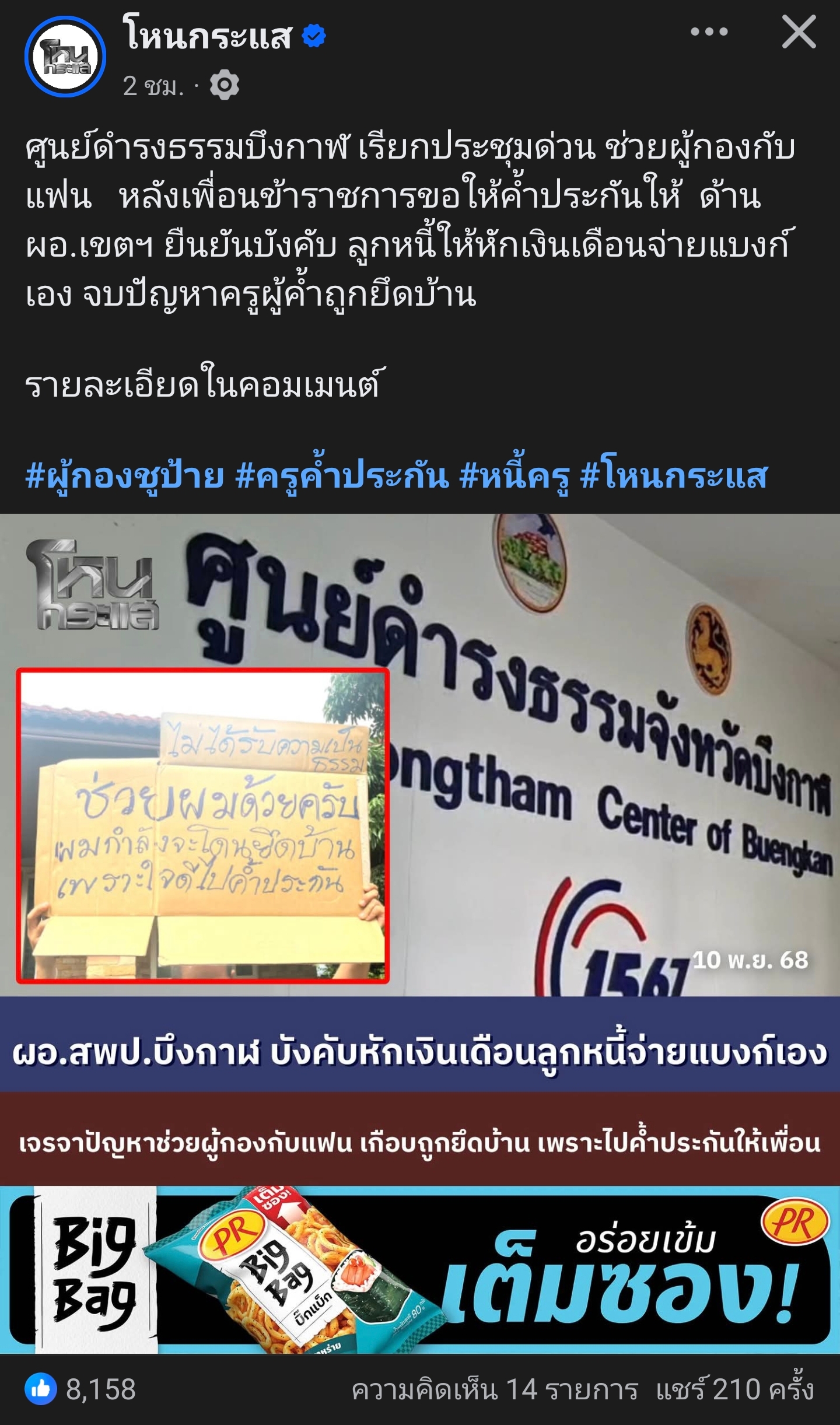The width and height of the screenshot is (840, 1425).
Task: Open hashtag #ครูค้ำประกัน
Action: click(x=342, y=476)
